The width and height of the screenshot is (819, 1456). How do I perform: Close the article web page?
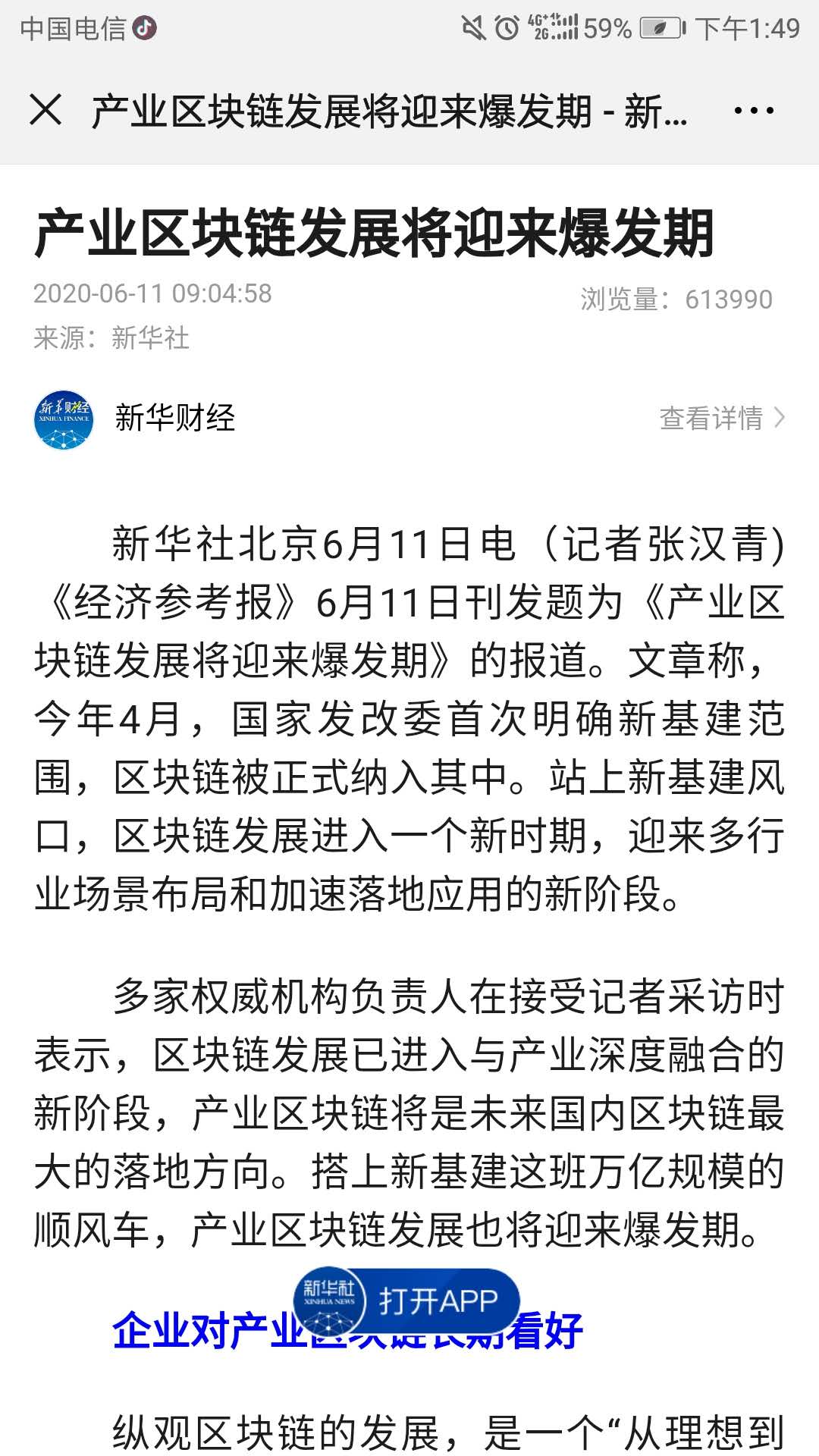click(45, 110)
